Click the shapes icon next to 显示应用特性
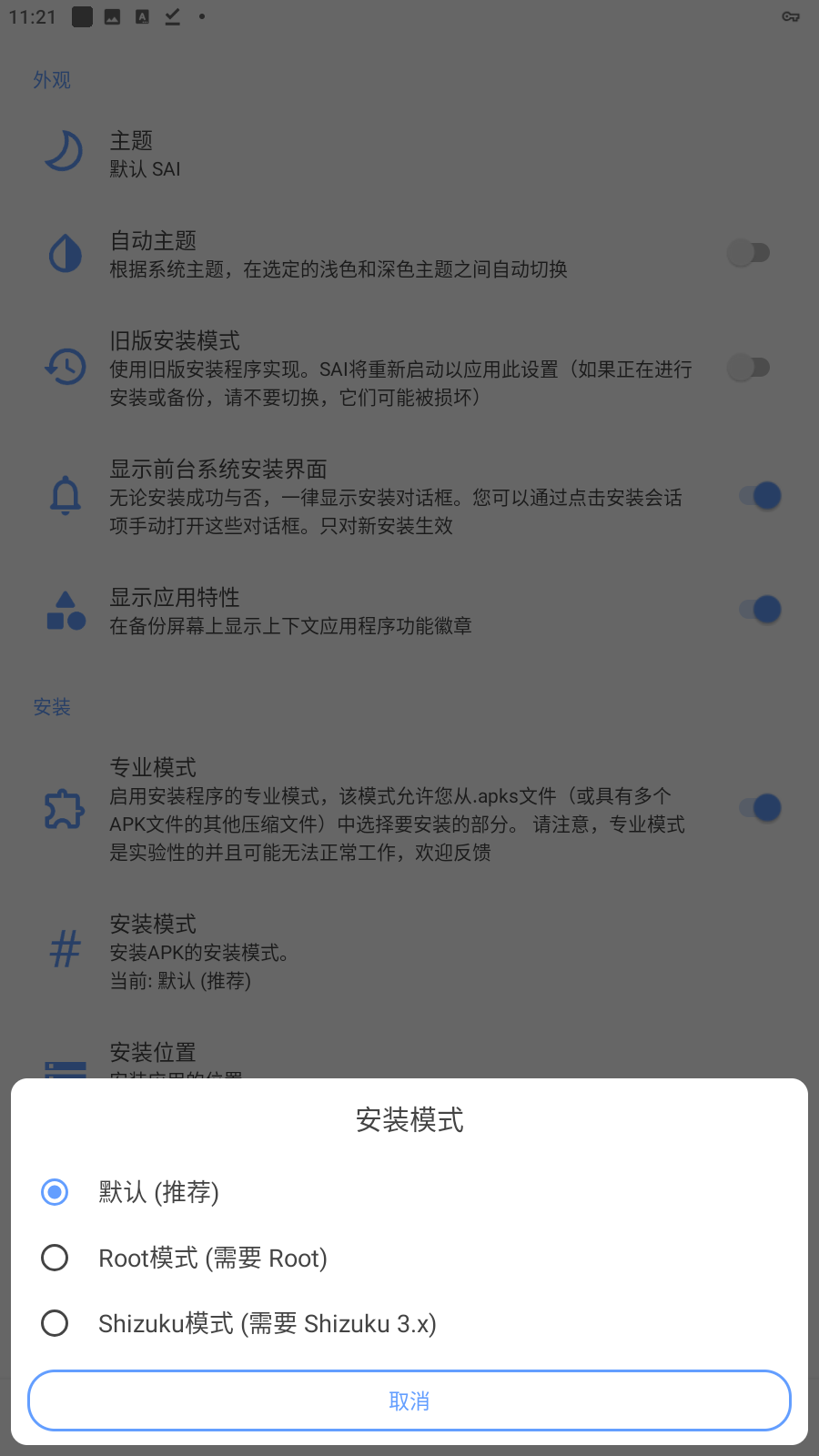 pos(63,610)
